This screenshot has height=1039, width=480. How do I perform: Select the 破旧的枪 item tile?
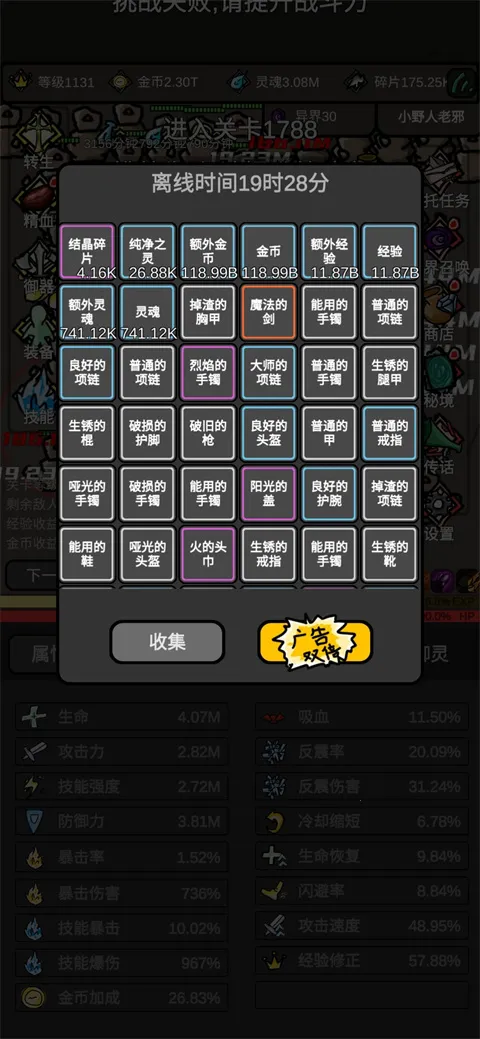(208, 433)
